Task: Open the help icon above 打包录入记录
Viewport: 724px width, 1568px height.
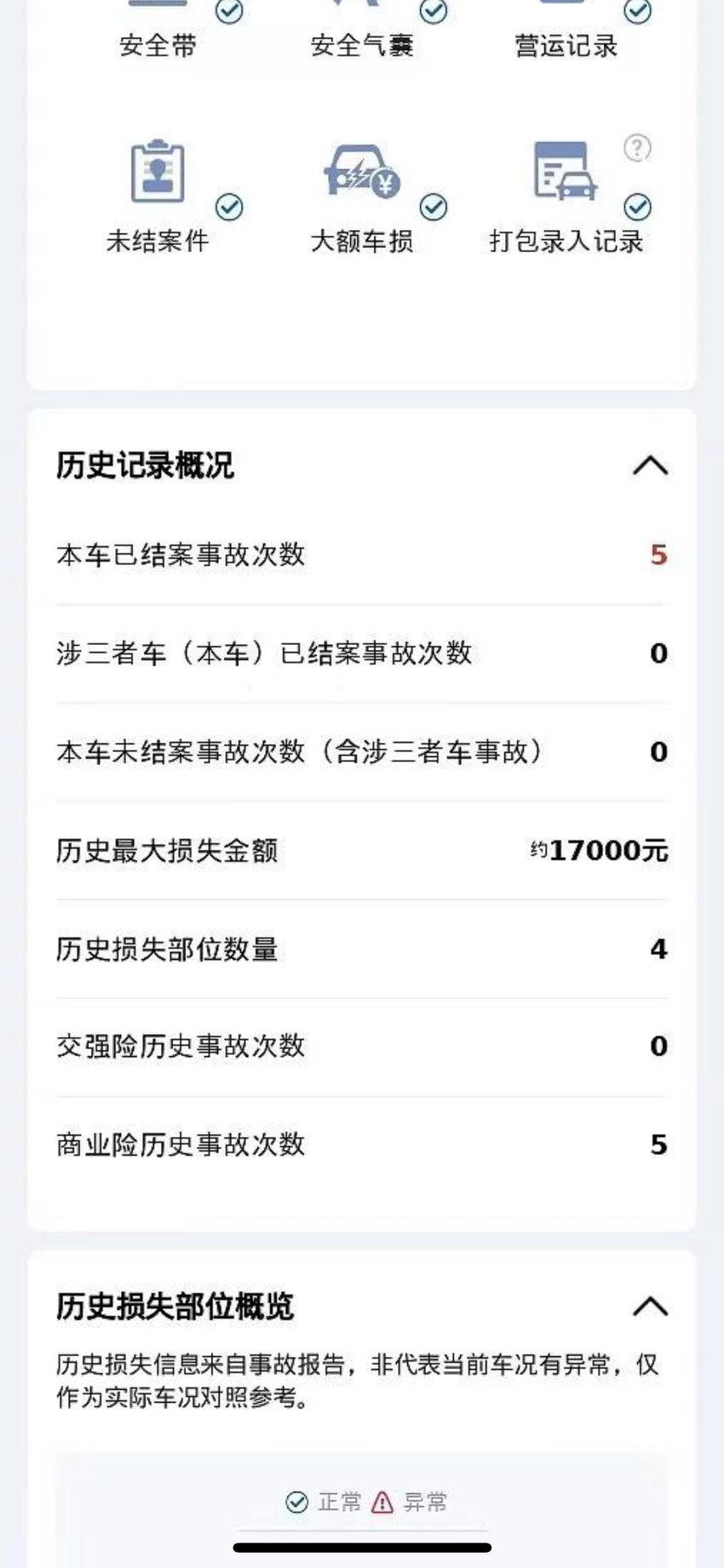Action: click(637, 148)
